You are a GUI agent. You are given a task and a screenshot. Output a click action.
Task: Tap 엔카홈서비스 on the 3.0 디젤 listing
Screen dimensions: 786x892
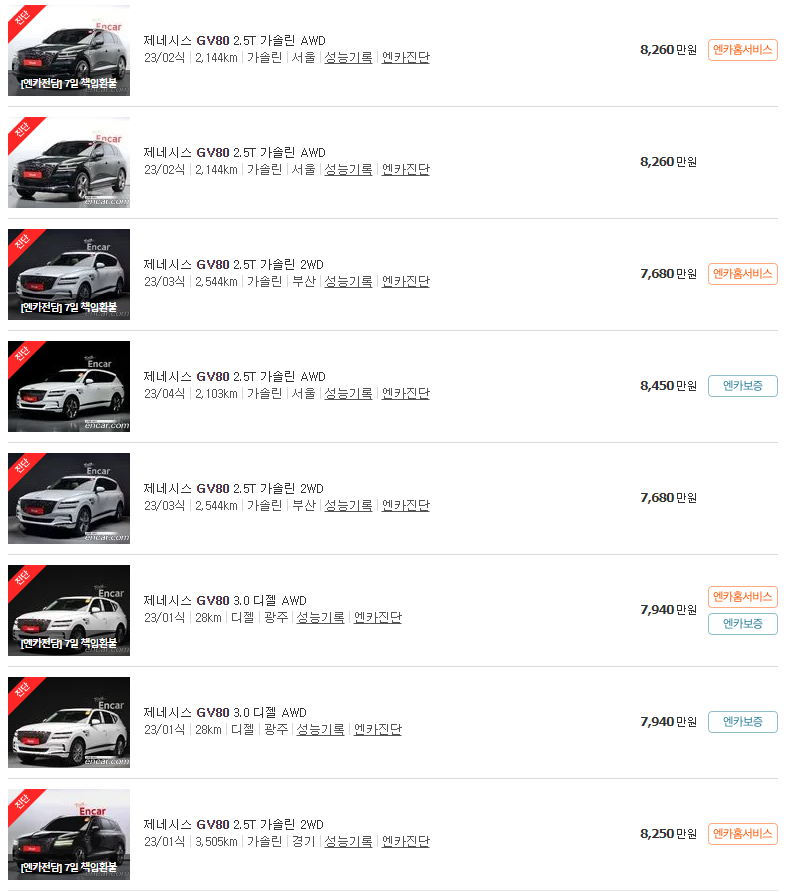tap(742, 597)
